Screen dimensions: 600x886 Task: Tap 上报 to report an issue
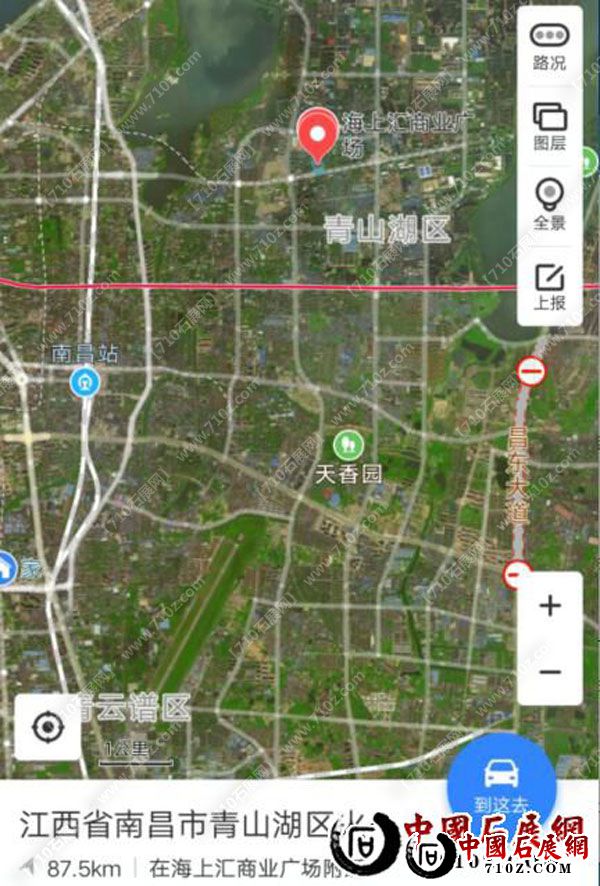click(549, 286)
